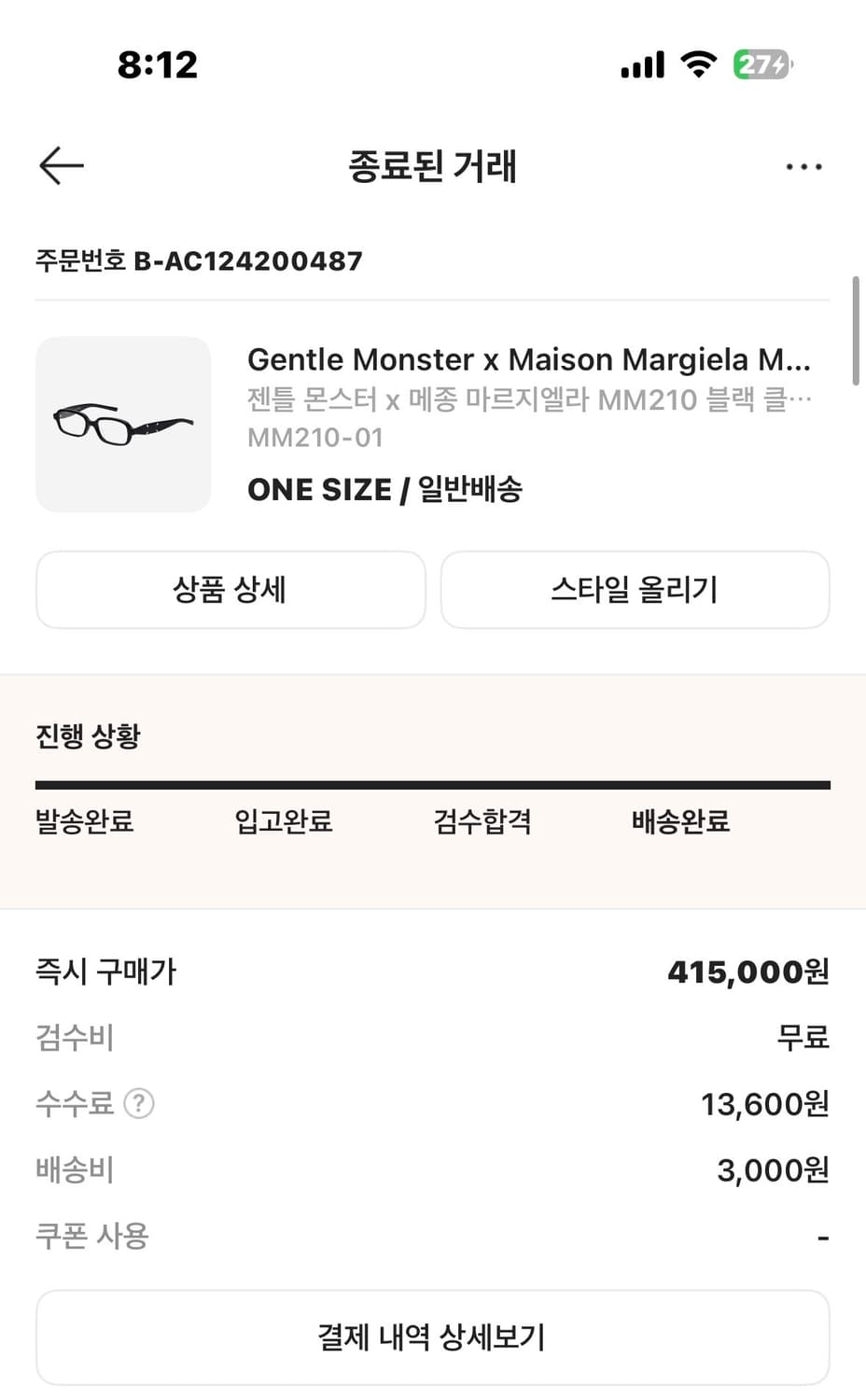The image size is (866, 1400).
Task: Open the three-dot options menu
Action: [803, 166]
